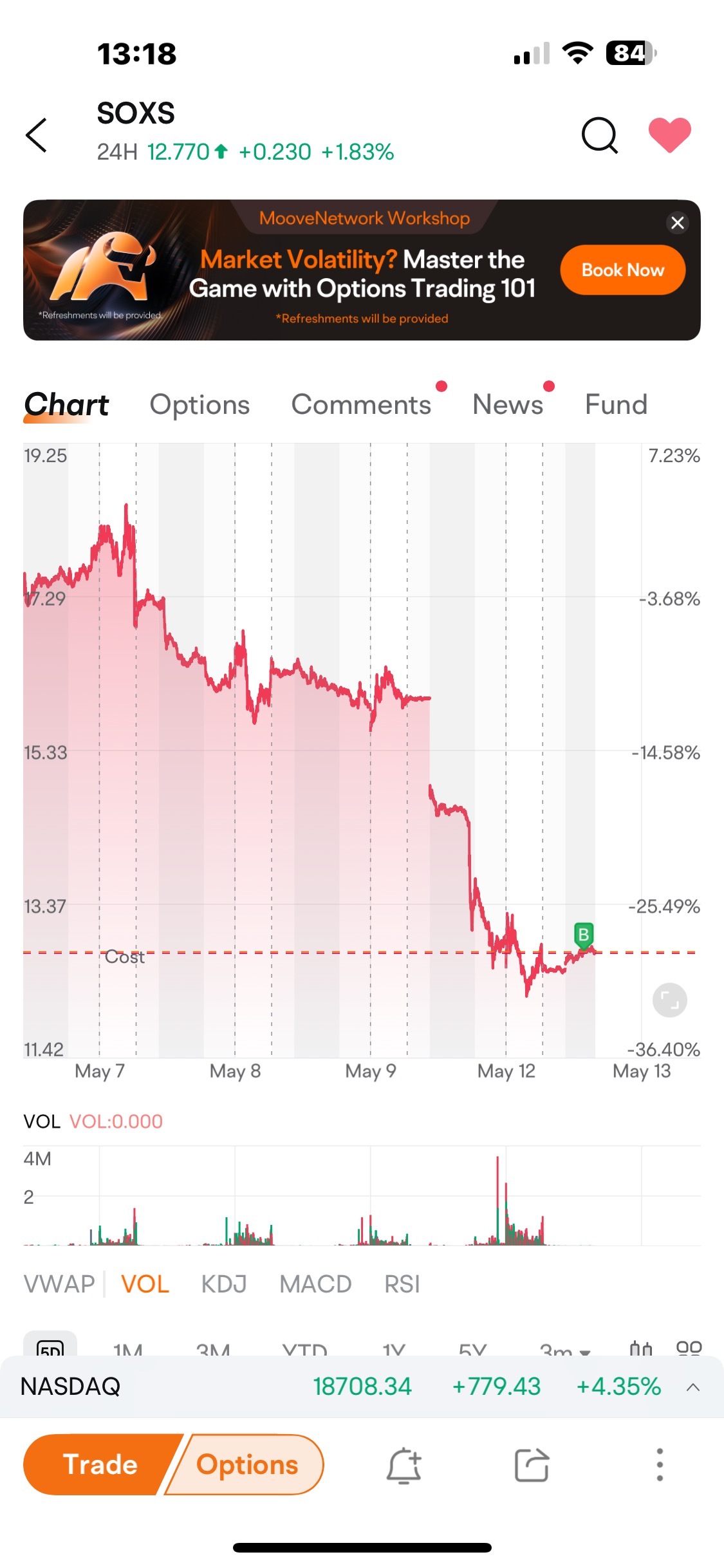Image resolution: width=724 pixels, height=1568 pixels.
Task: Dismiss the MooveNetwork Workshop banner
Action: click(x=677, y=223)
